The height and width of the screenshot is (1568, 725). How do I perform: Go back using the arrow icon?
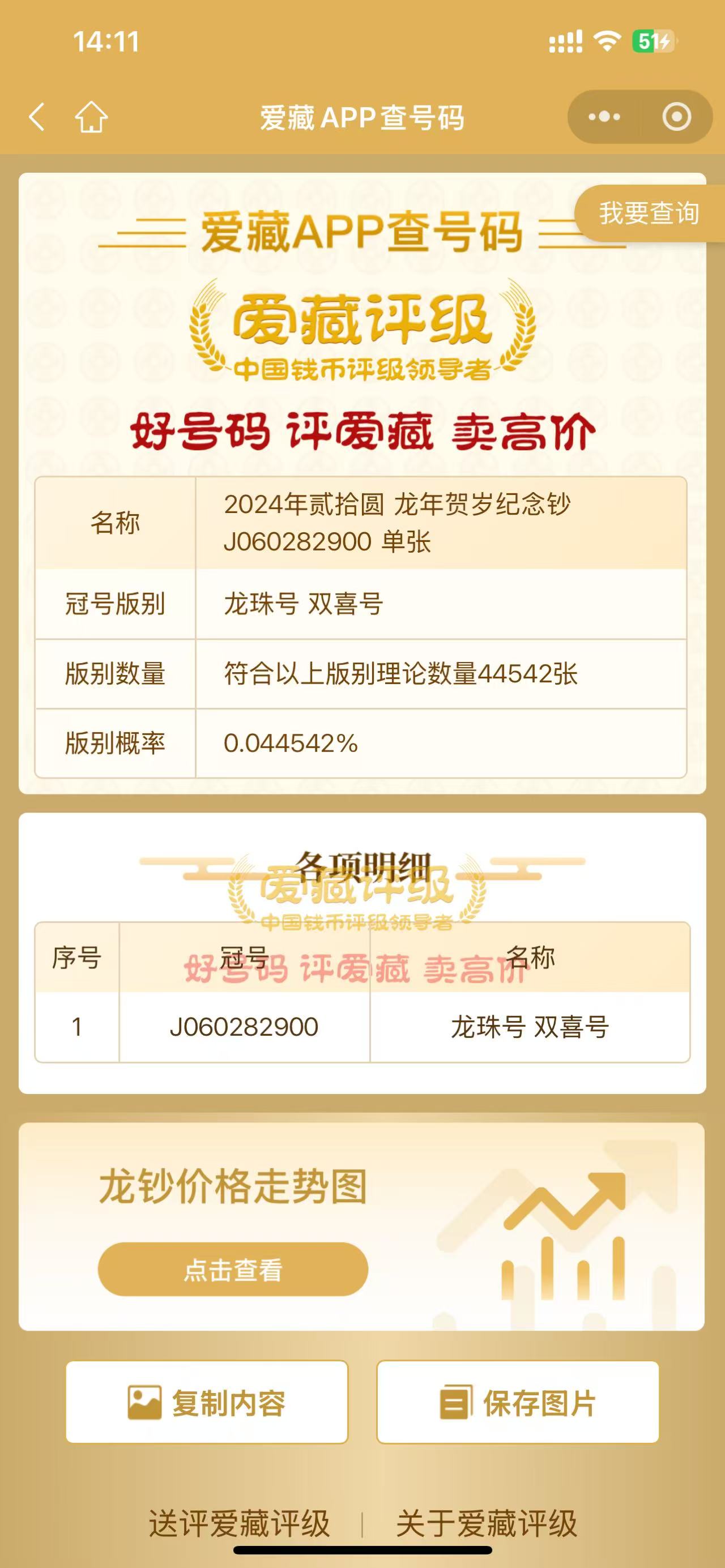click(36, 117)
